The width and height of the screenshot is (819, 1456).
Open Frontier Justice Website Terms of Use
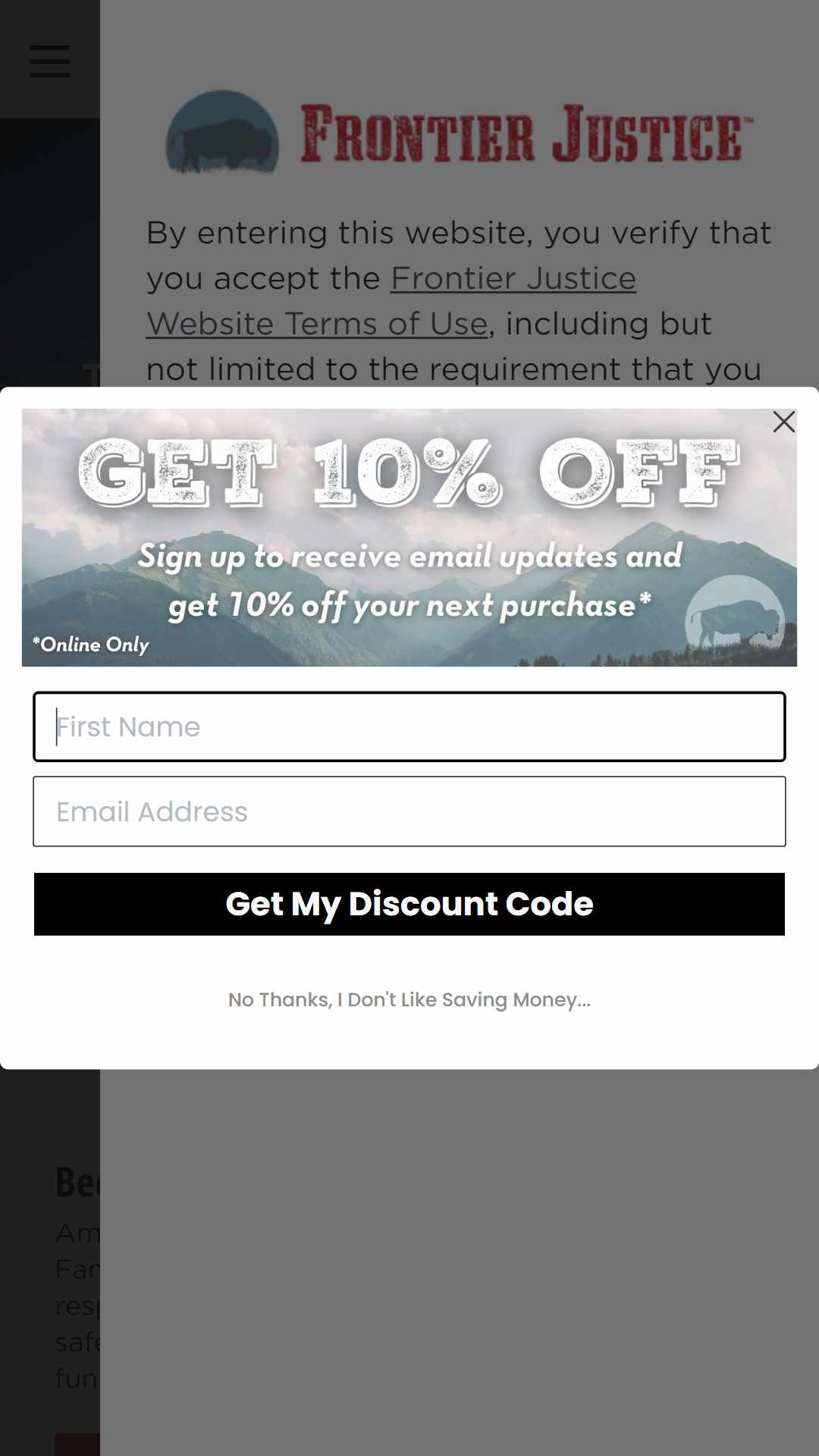point(391,301)
